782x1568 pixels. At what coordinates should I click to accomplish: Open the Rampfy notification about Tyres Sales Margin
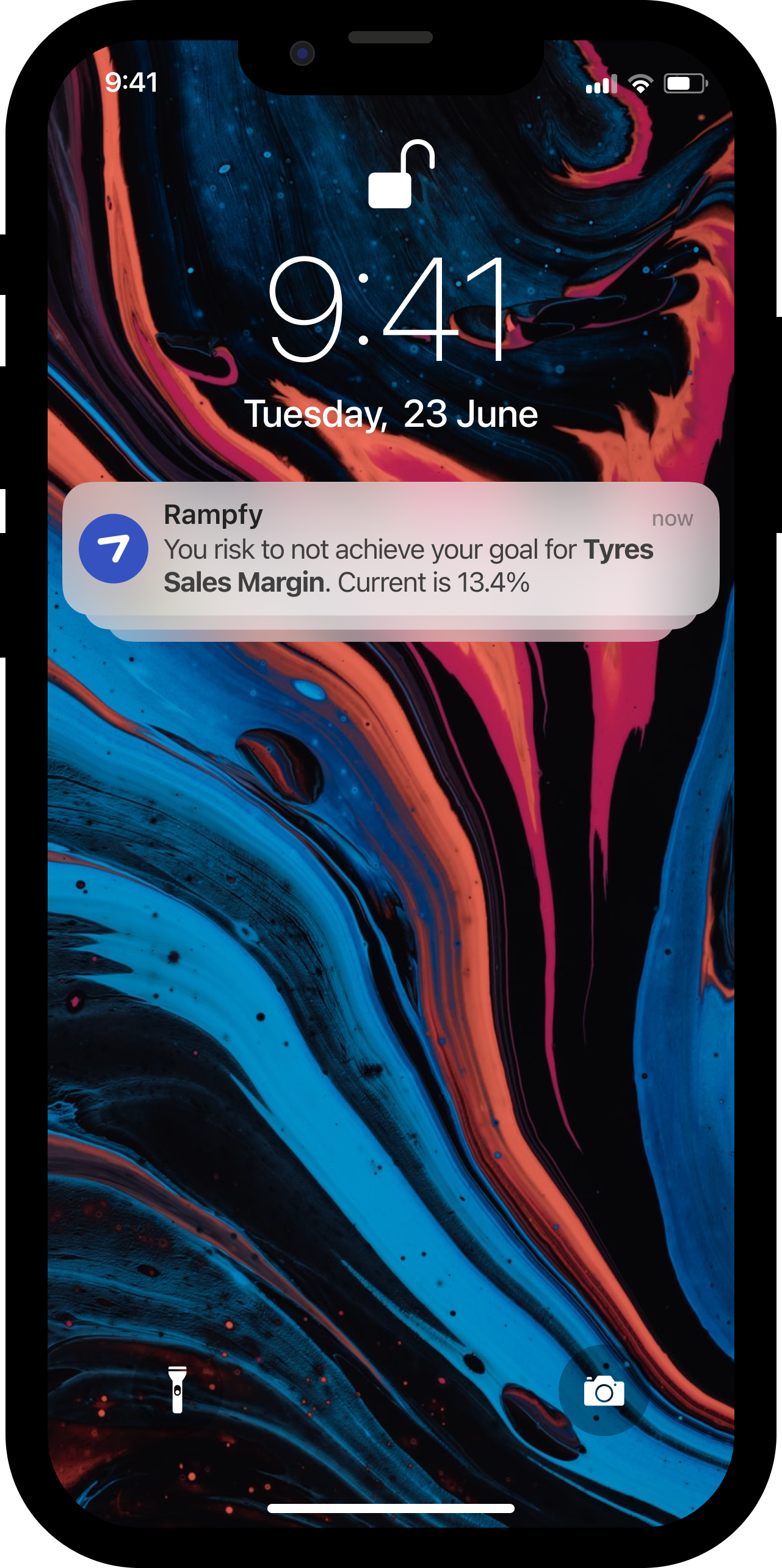(391, 548)
